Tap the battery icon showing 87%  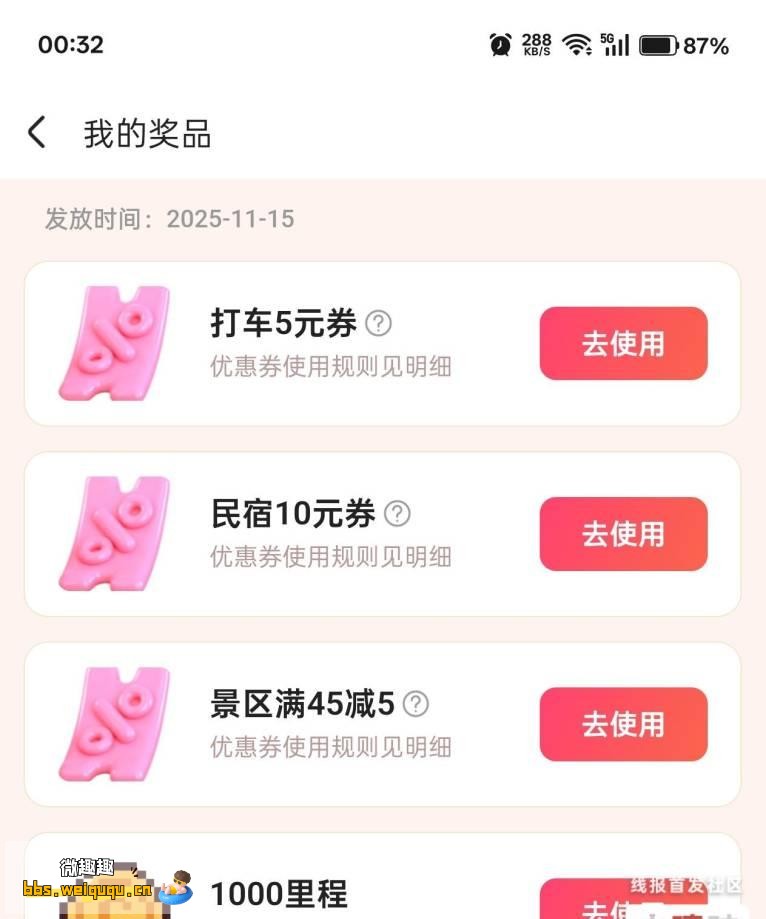click(x=660, y=44)
